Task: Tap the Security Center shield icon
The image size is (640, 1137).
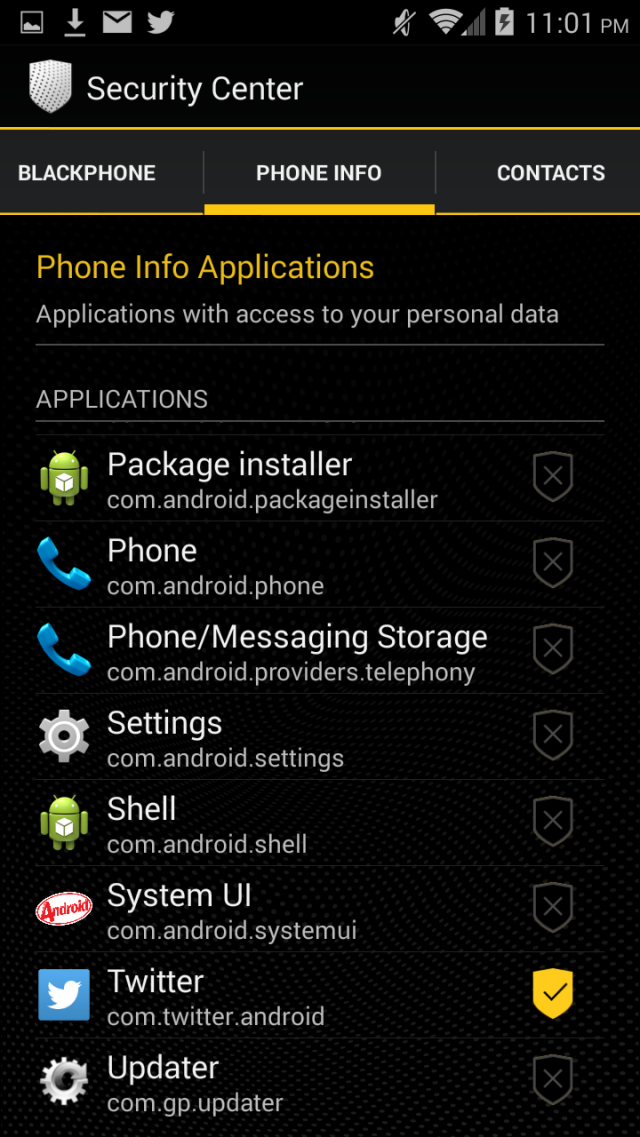Action: point(50,86)
